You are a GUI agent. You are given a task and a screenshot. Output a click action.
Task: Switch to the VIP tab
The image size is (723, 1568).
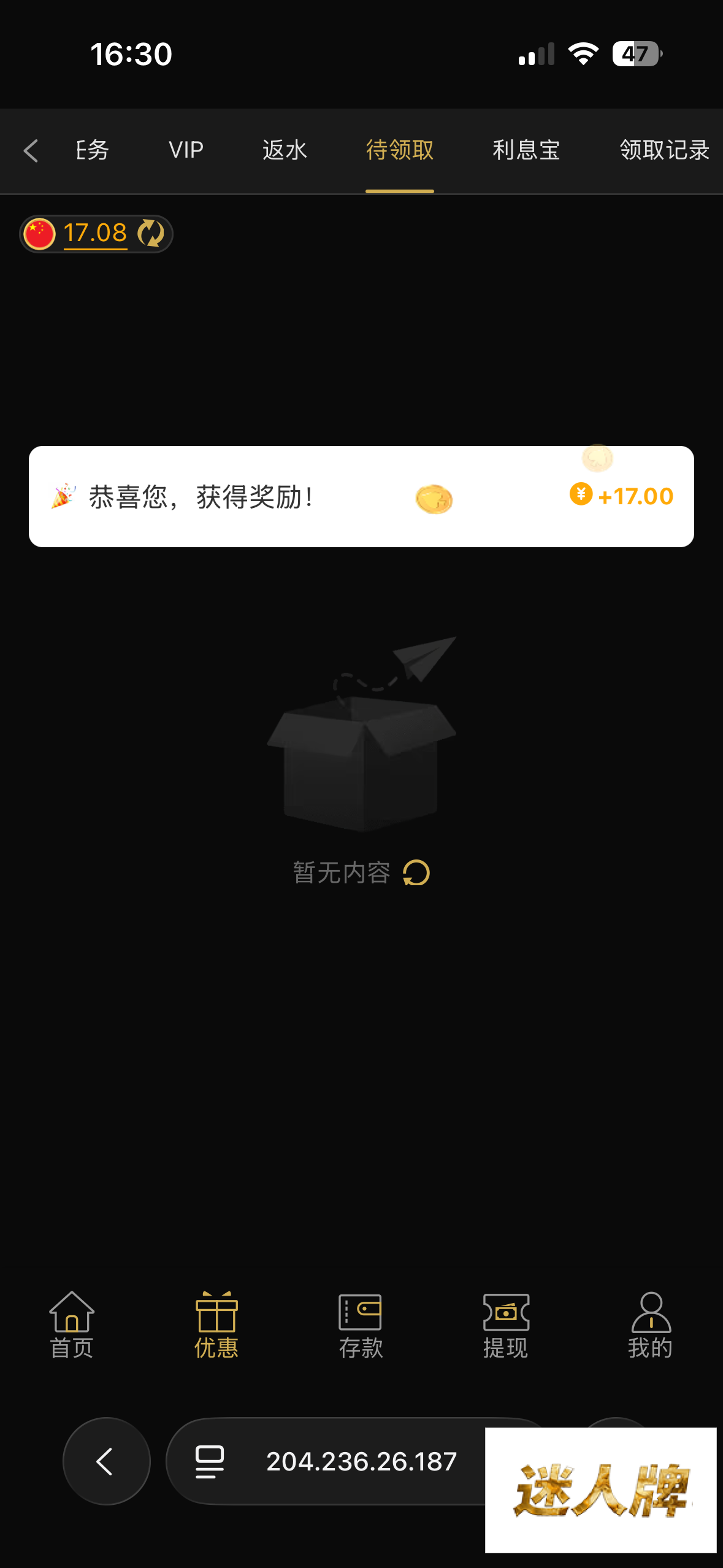pyautogui.click(x=186, y=150)
